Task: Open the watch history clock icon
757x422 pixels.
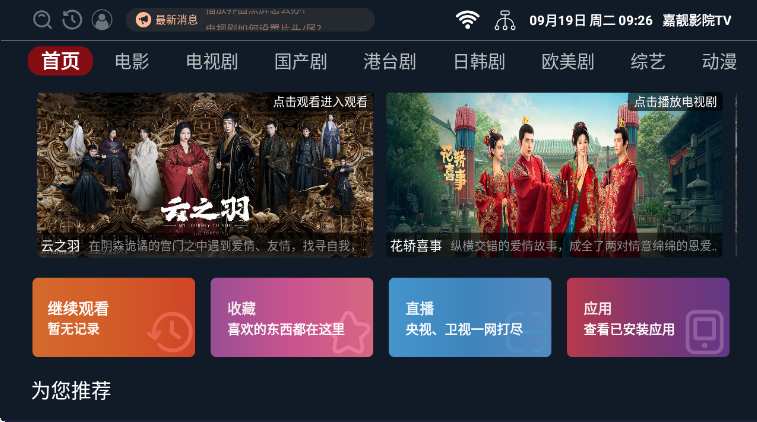Action: (x=72, y=20)
